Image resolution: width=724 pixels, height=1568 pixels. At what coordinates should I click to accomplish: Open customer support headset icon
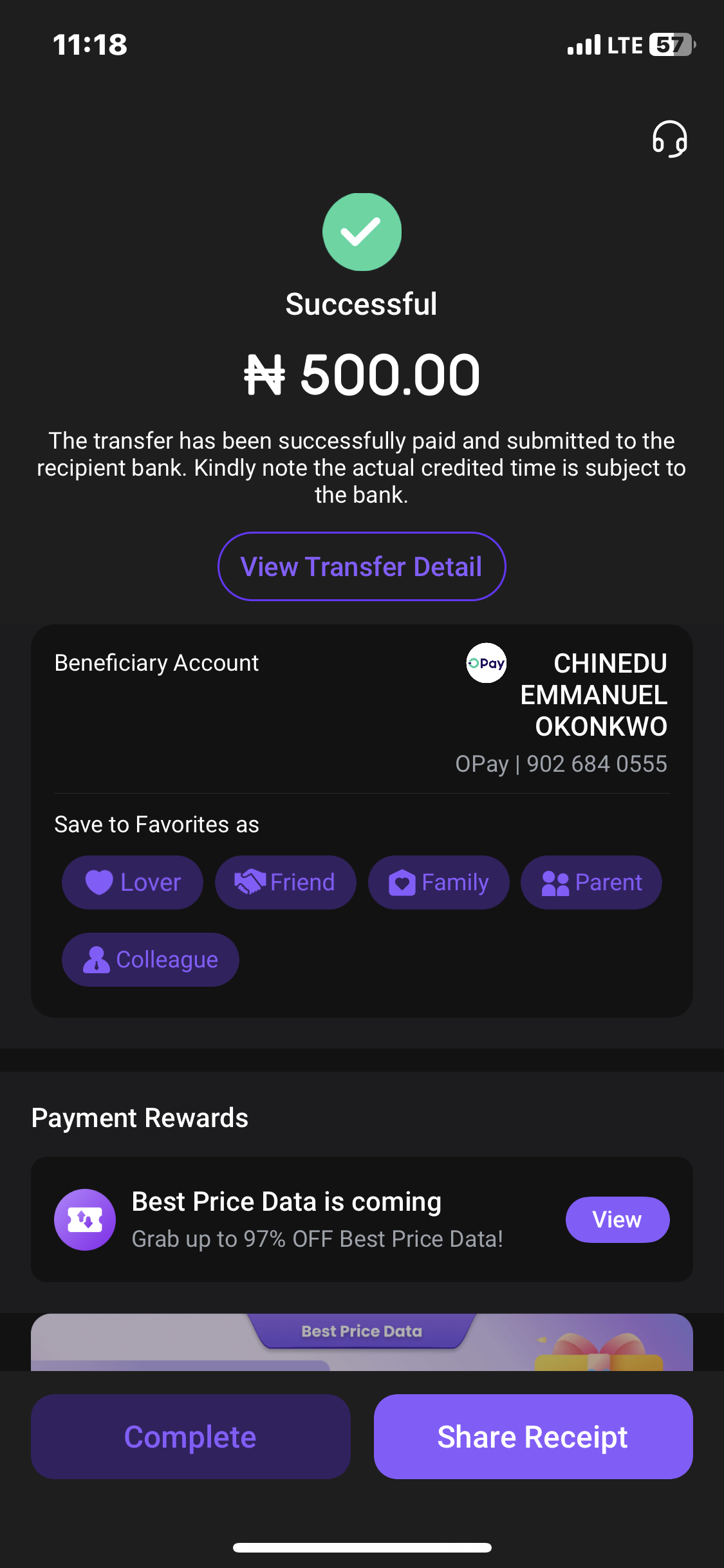point(669,139)
